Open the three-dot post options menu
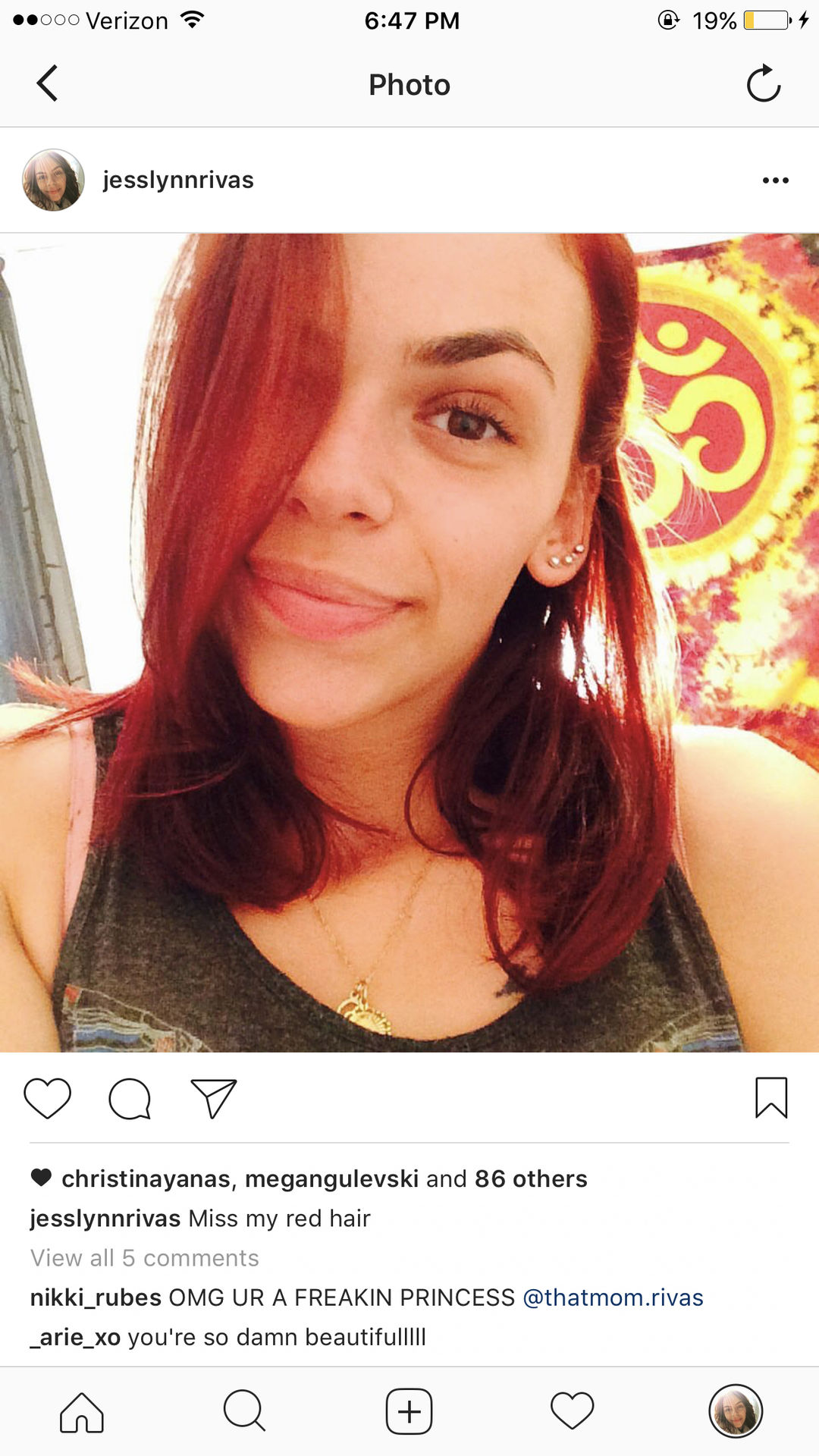Viewport: 819px width, 1456px height. (x=776, y=180)
